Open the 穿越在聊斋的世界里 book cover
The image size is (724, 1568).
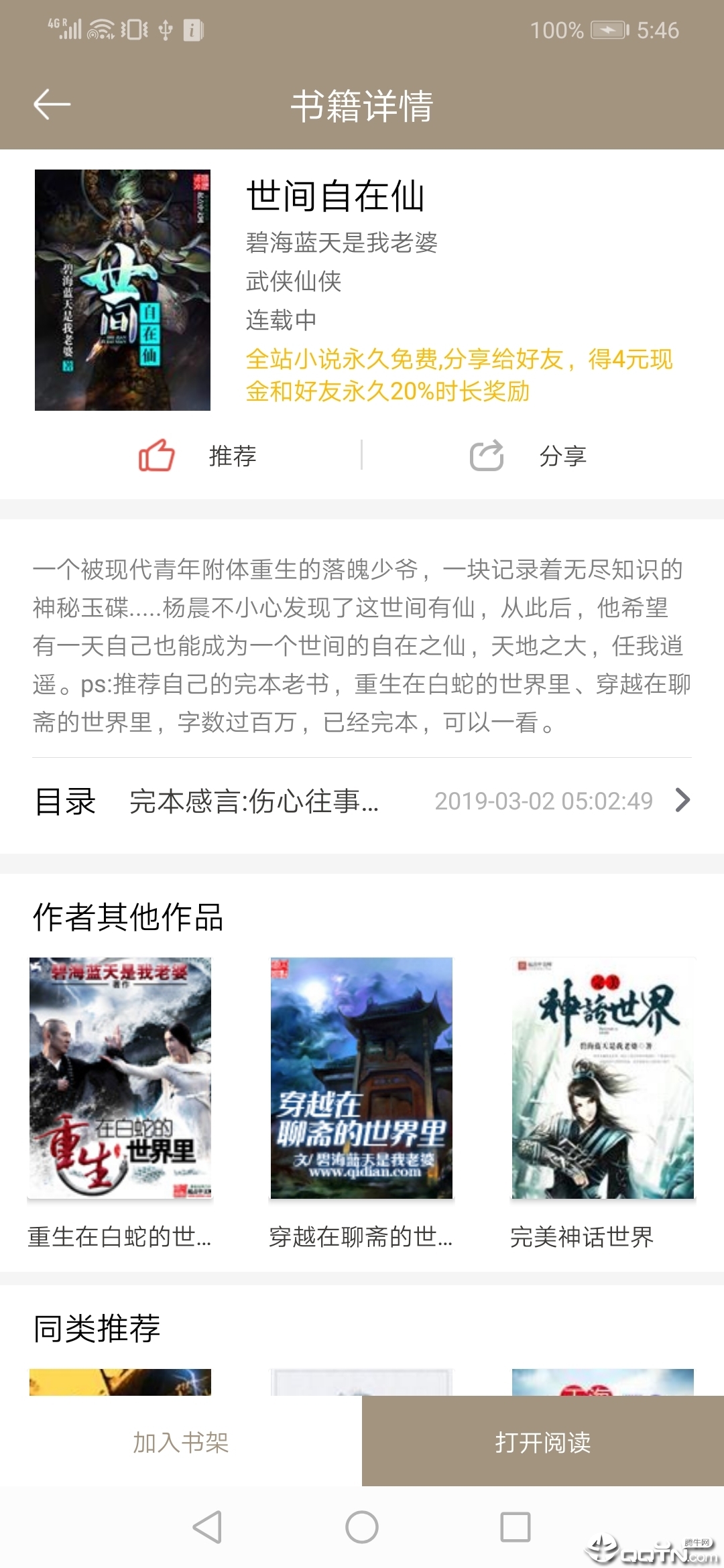tap(361, 1077)
